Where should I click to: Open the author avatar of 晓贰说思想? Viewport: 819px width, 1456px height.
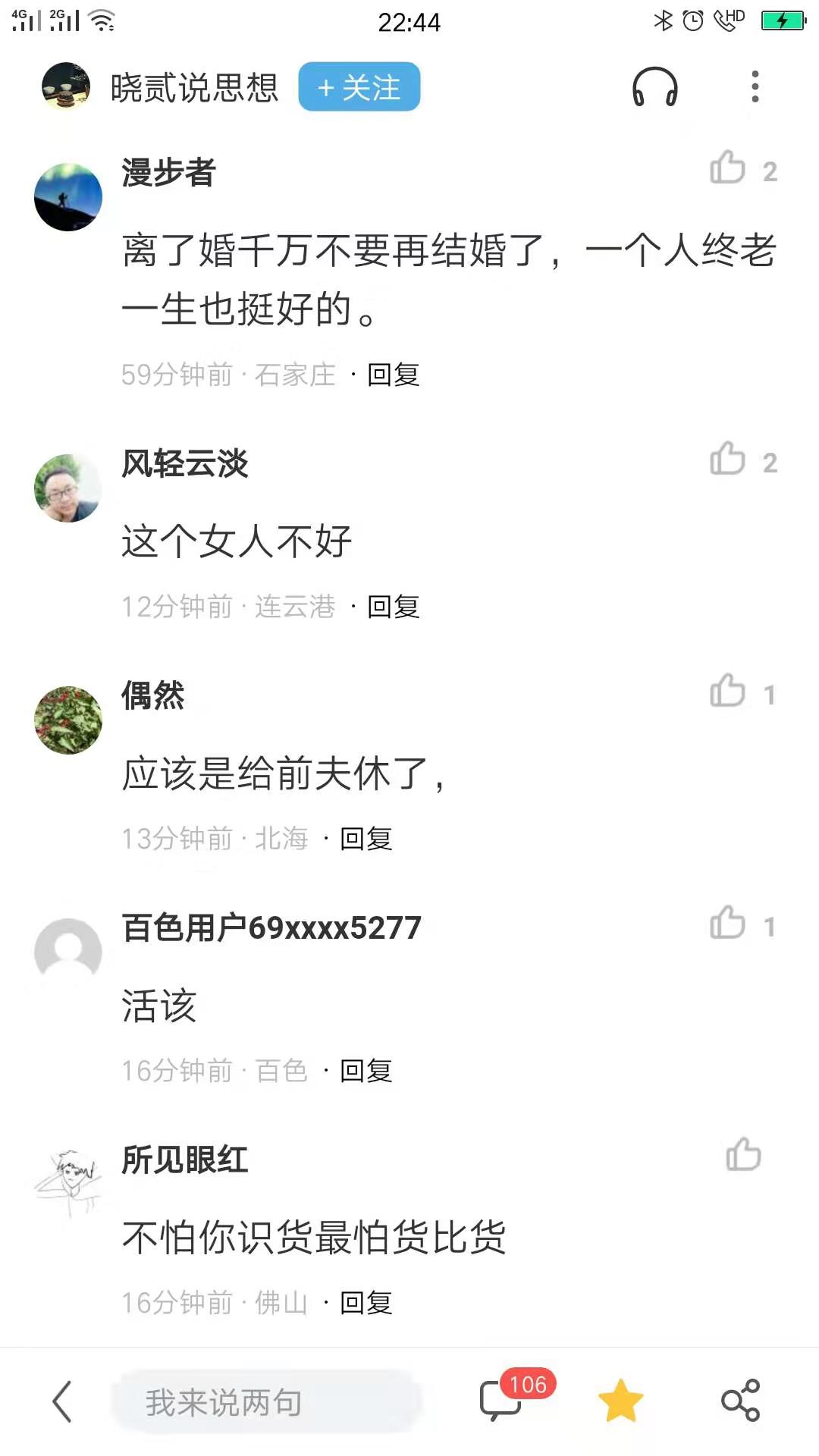66,87
